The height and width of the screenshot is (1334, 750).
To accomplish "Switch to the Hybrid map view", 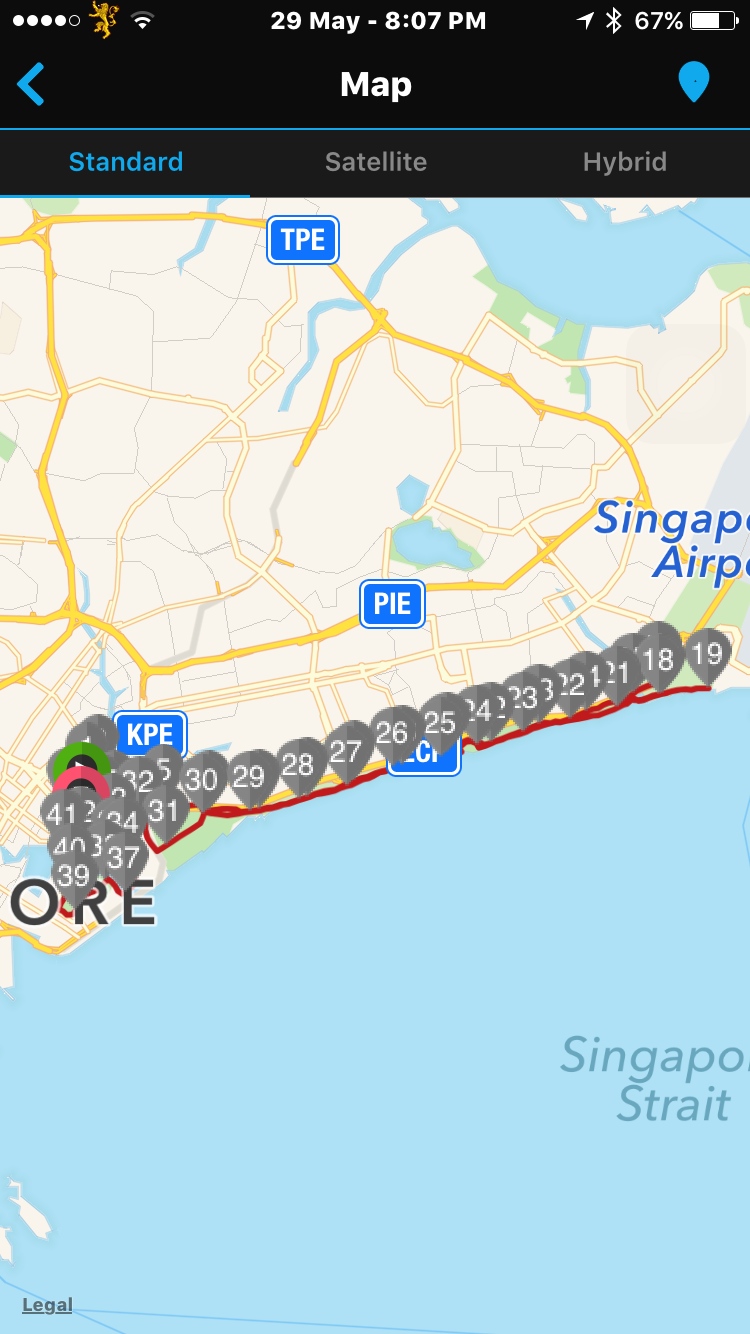I will click(x=625, y=162).
